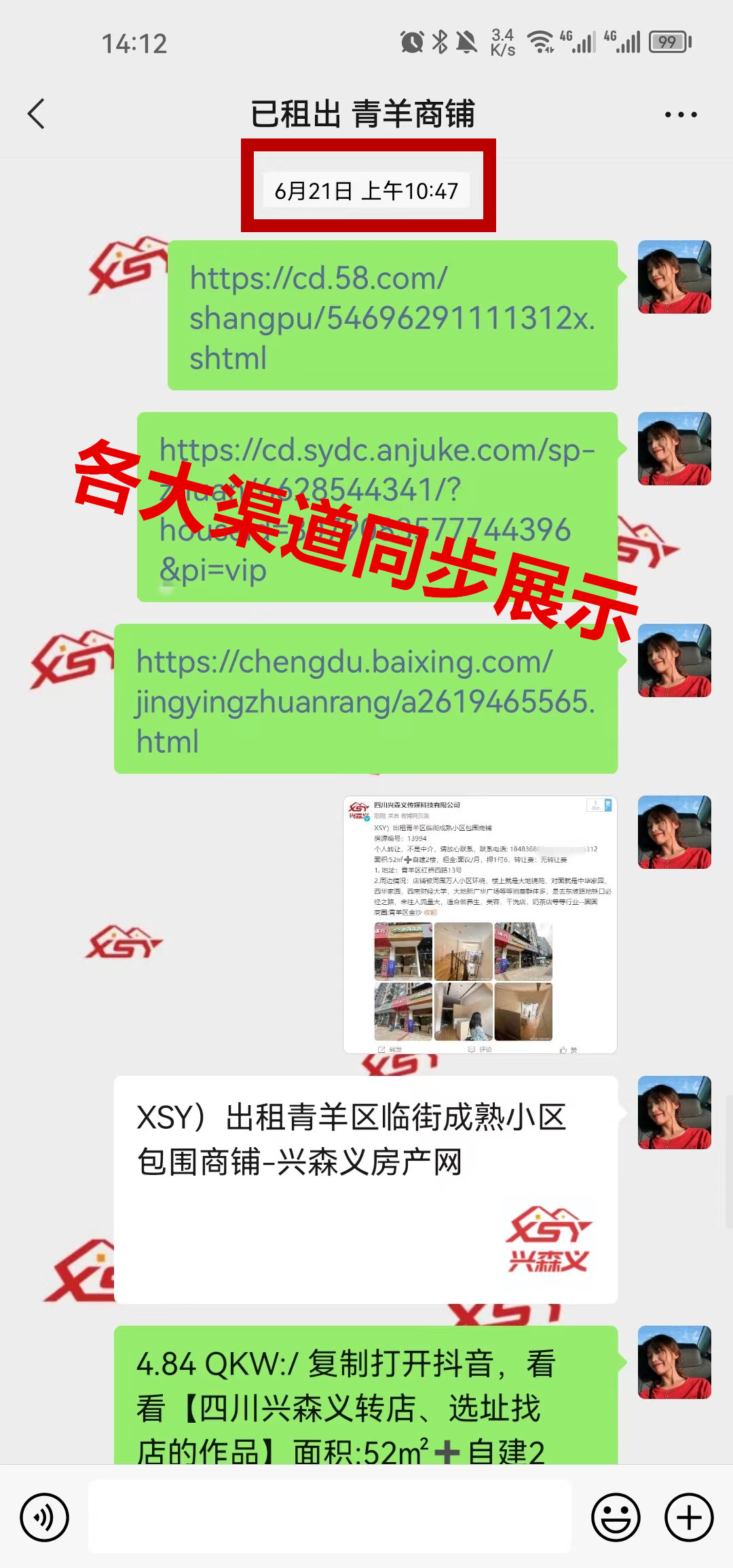Switch to voice message input
733x1568 pixels.
(x=44, y=1517)
